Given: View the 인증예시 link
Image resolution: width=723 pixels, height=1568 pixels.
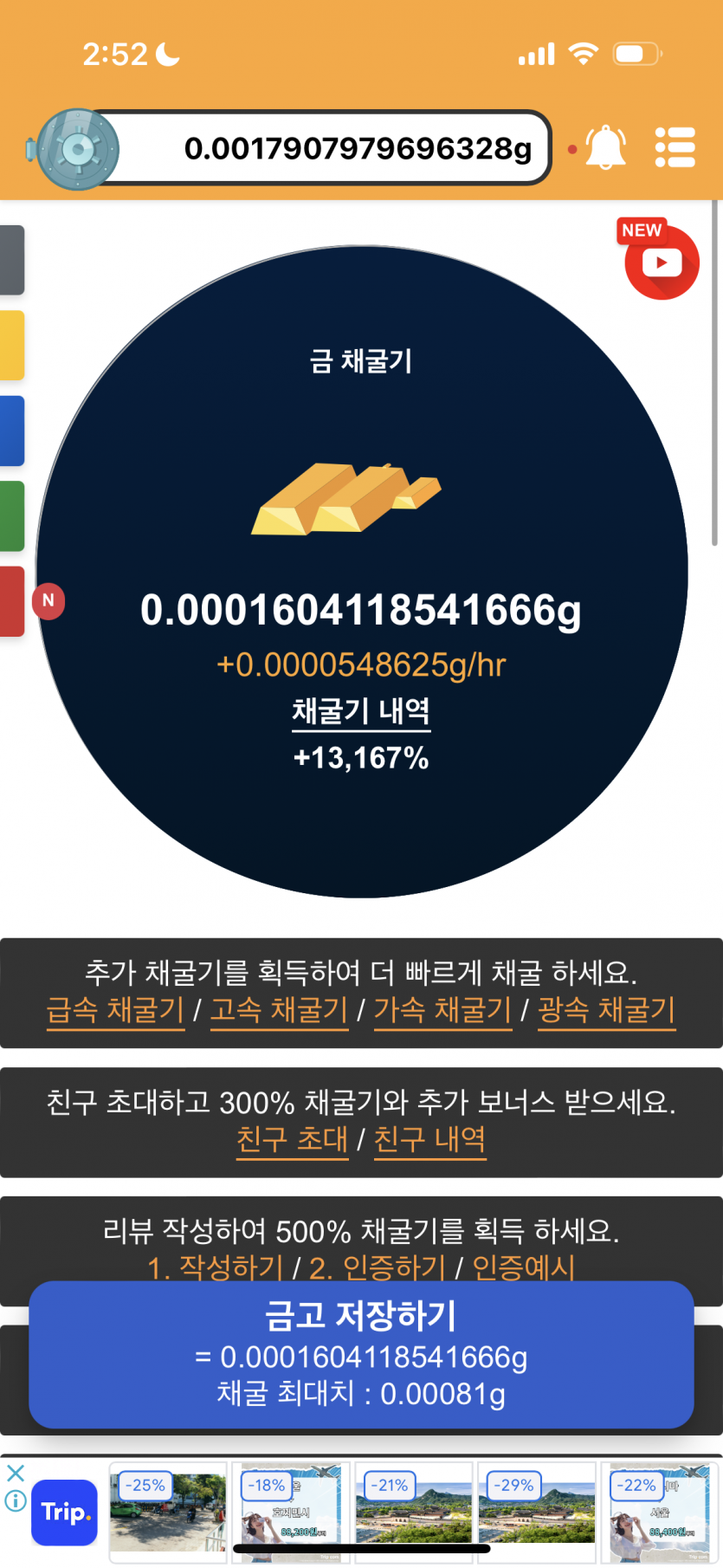Looking at the screenshot, I should click(x=524, y=1267).
